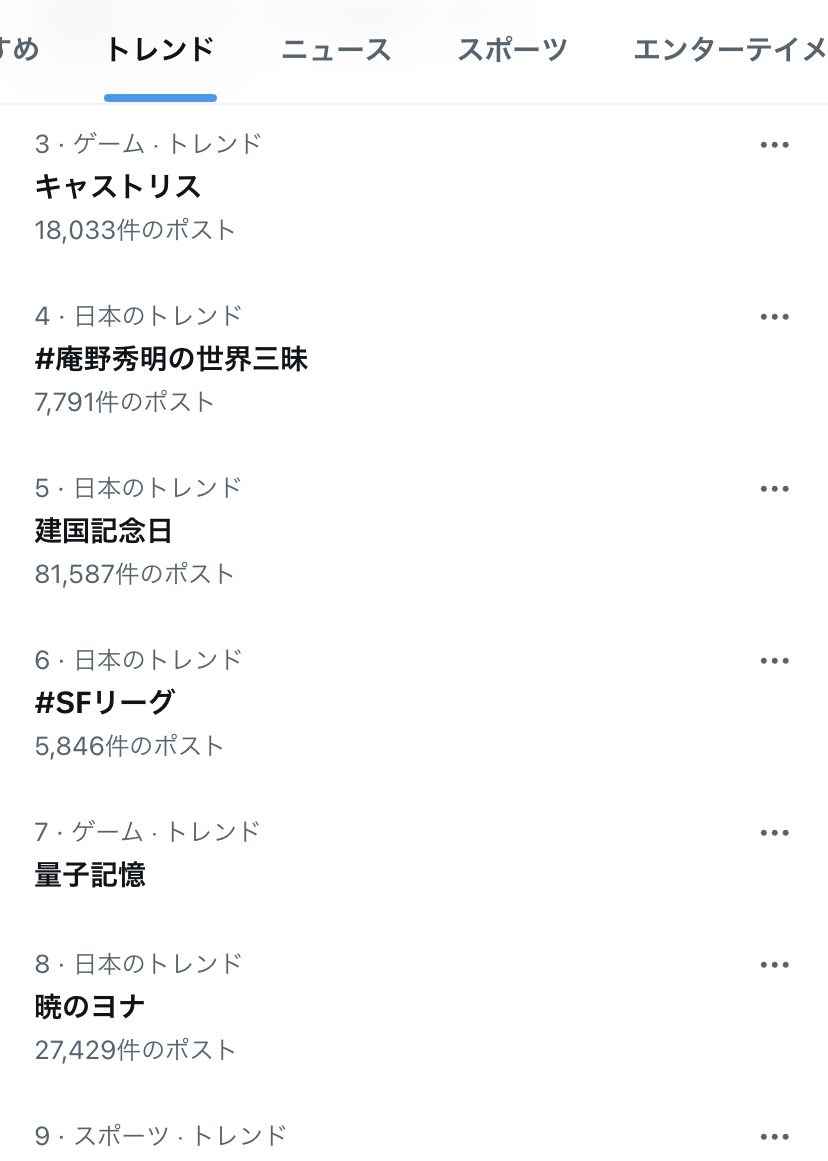Image resolution: width=828 pixels, height=1161 pixels.
Task: Switch to the ニュース tab
Action: click(336, 50)
